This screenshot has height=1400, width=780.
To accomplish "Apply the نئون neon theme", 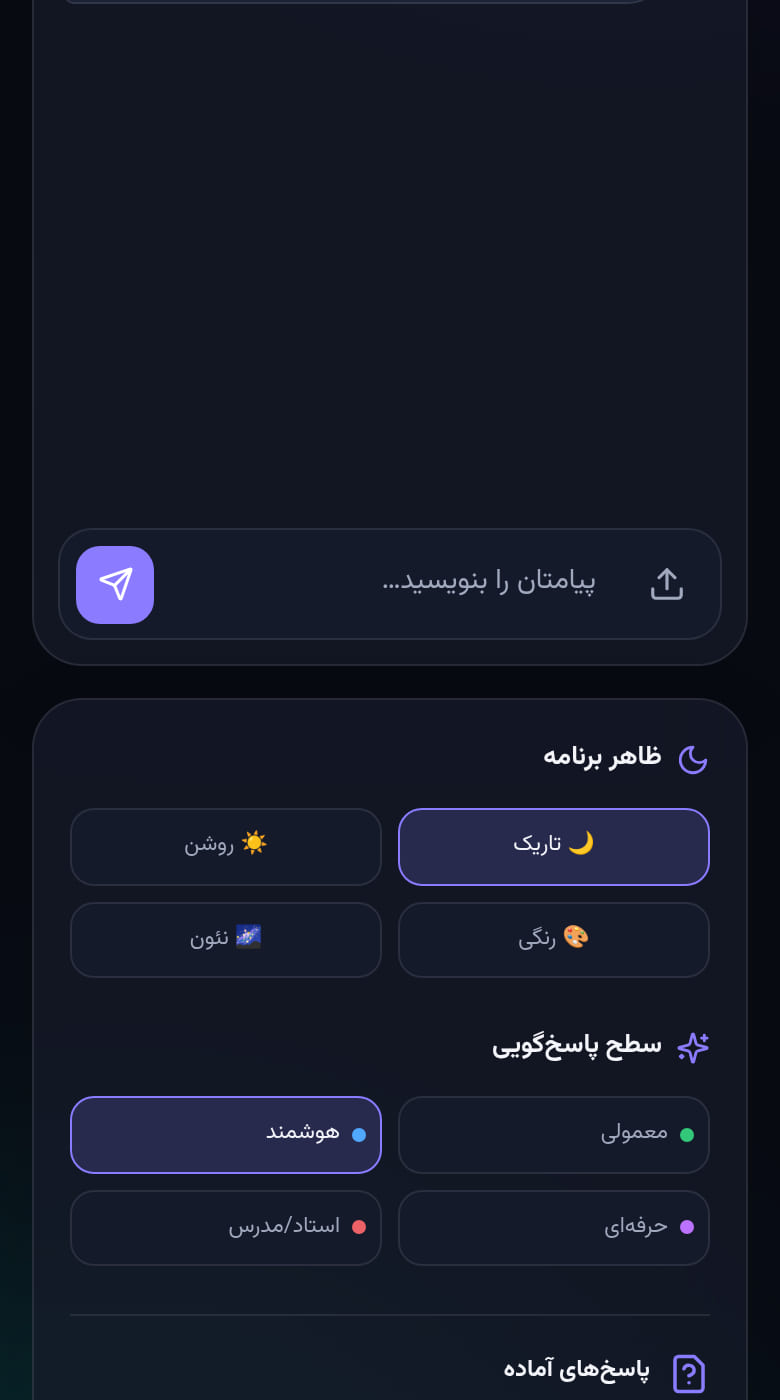I will (x=226, y=940).
